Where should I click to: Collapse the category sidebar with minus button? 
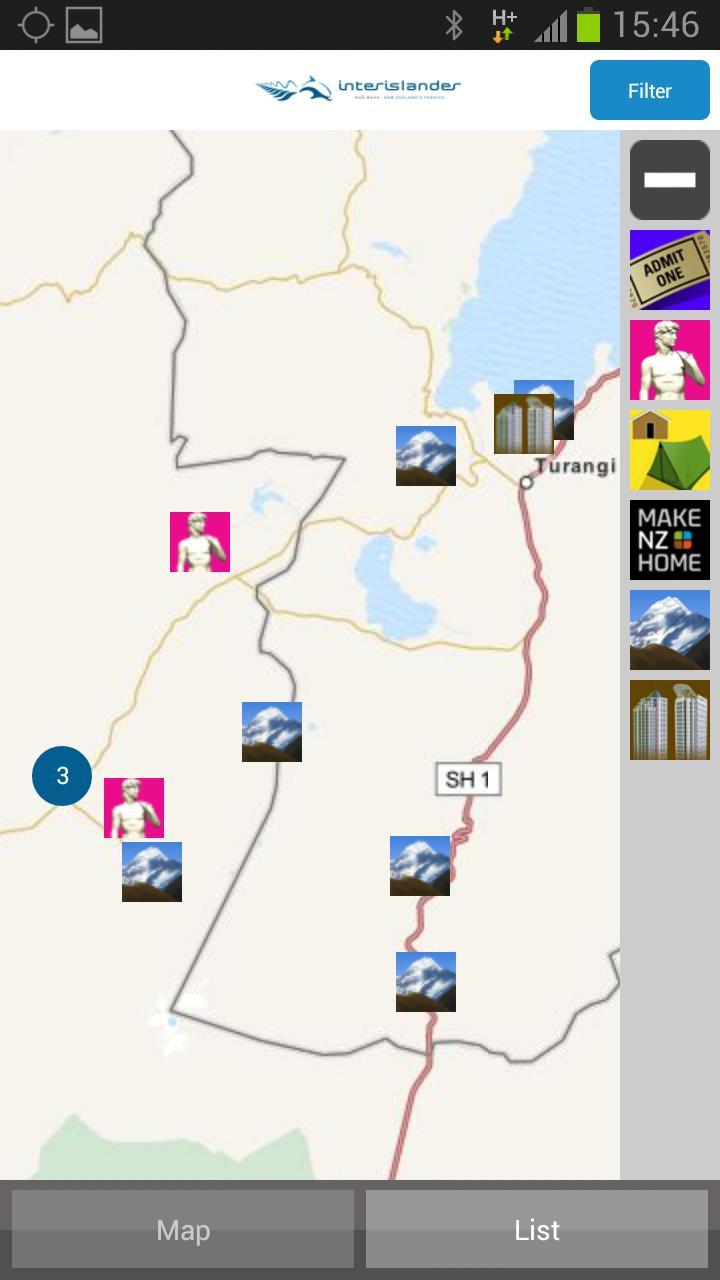(669, 180)
